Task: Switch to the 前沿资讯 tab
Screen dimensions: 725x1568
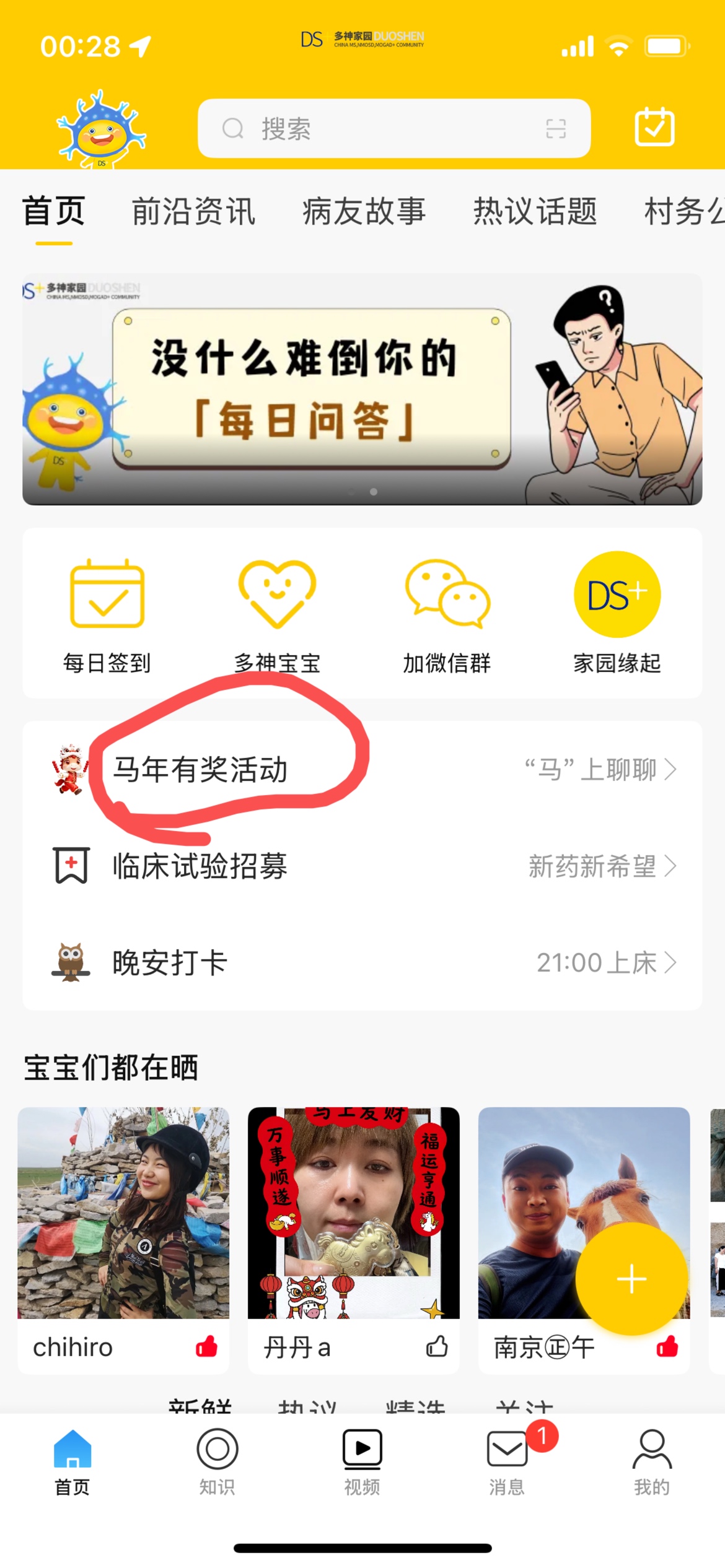Action: click(x=193, y=212)
